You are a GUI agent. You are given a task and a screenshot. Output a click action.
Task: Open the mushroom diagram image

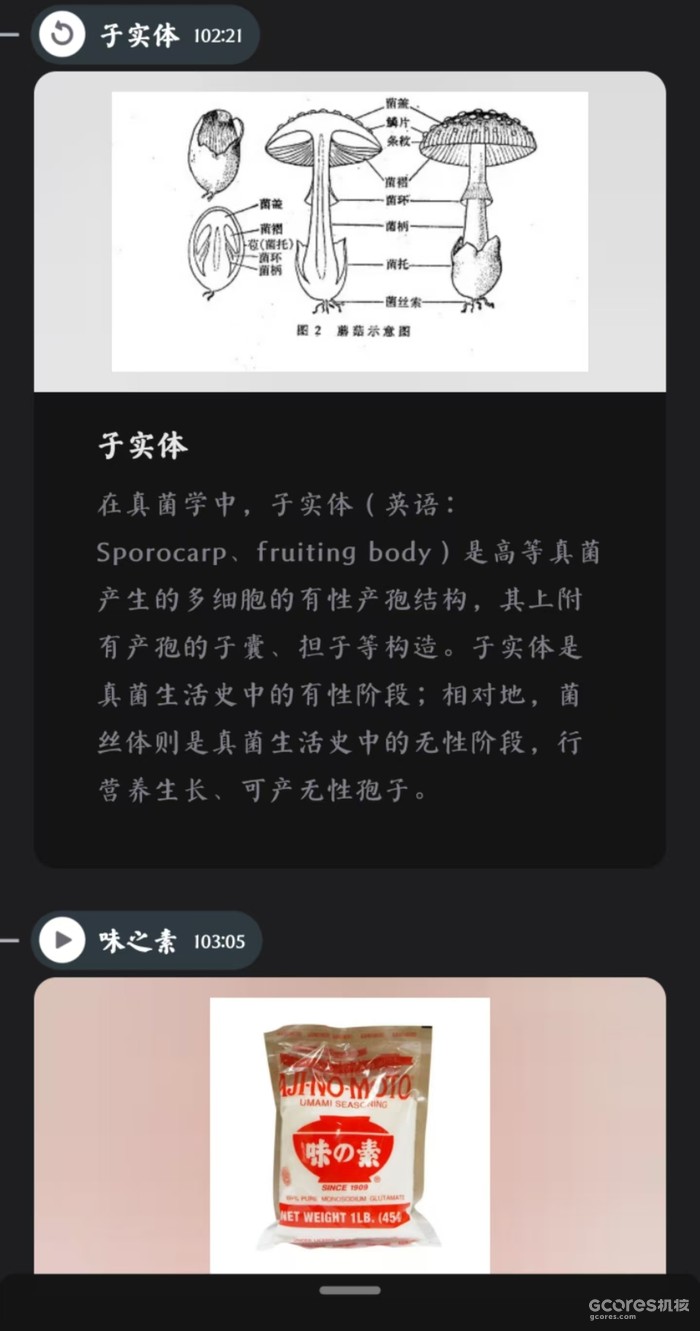[349, 231]
